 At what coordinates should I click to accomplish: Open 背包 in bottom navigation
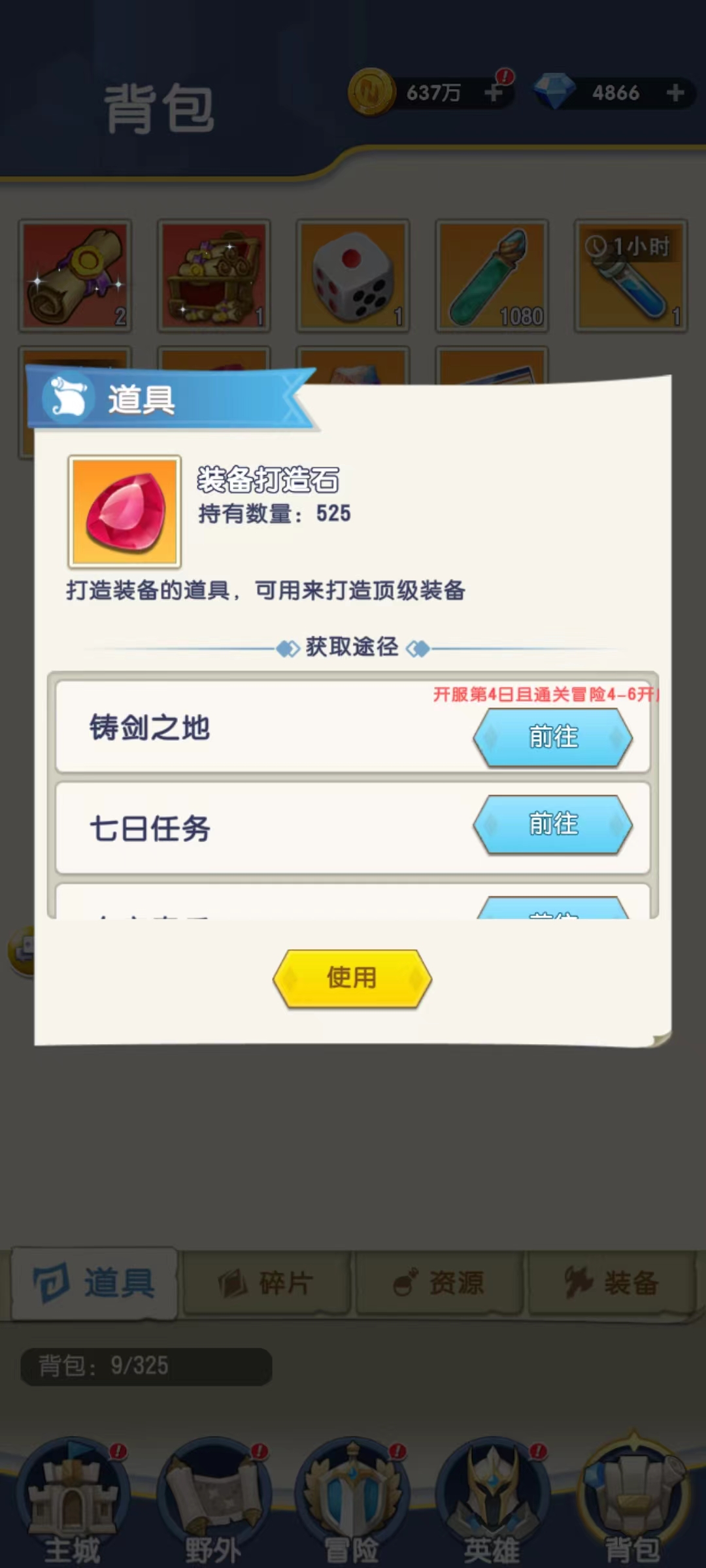tap(633, 1503)
